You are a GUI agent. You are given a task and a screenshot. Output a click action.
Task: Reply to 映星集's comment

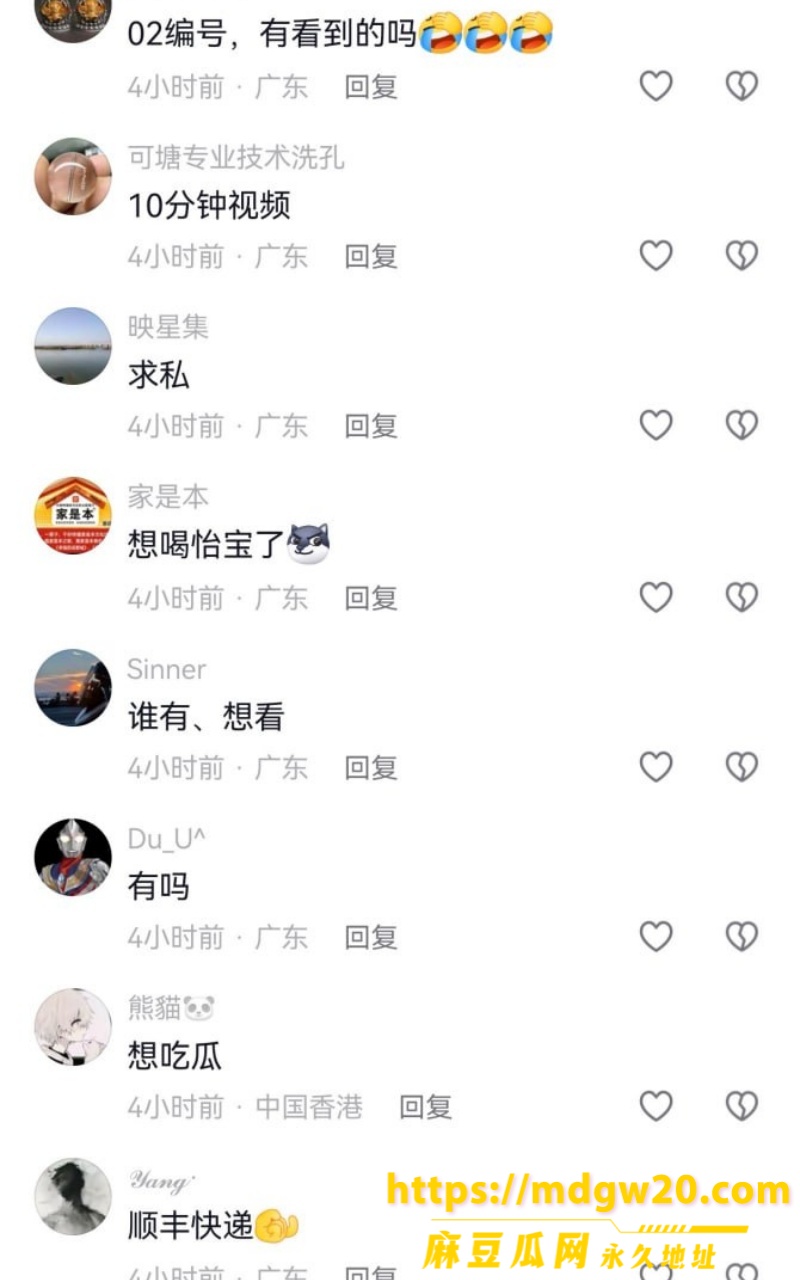coord(371,426)
